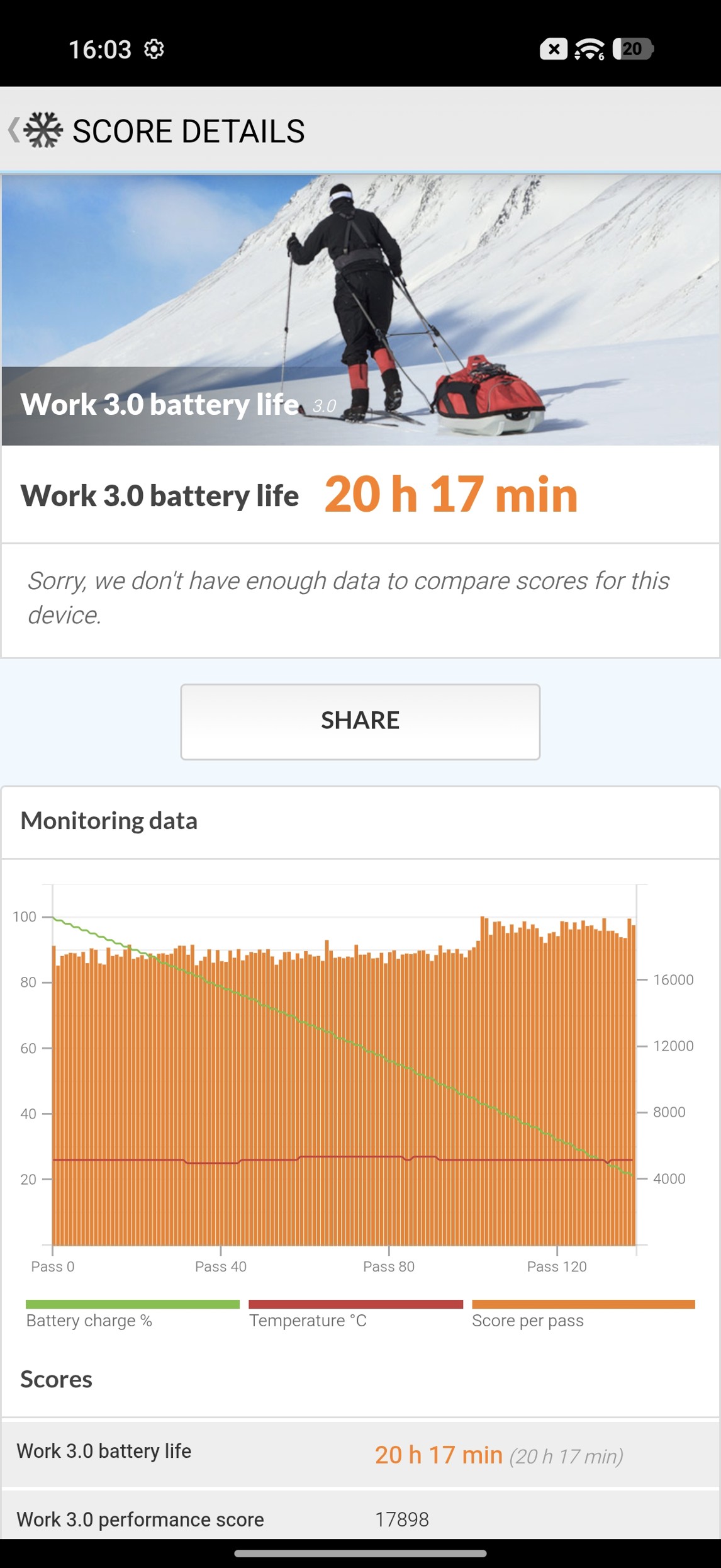The height and width of the screenshot is (1568, 721).
Task: Go back from Score Details
Action: pos(15,130)
